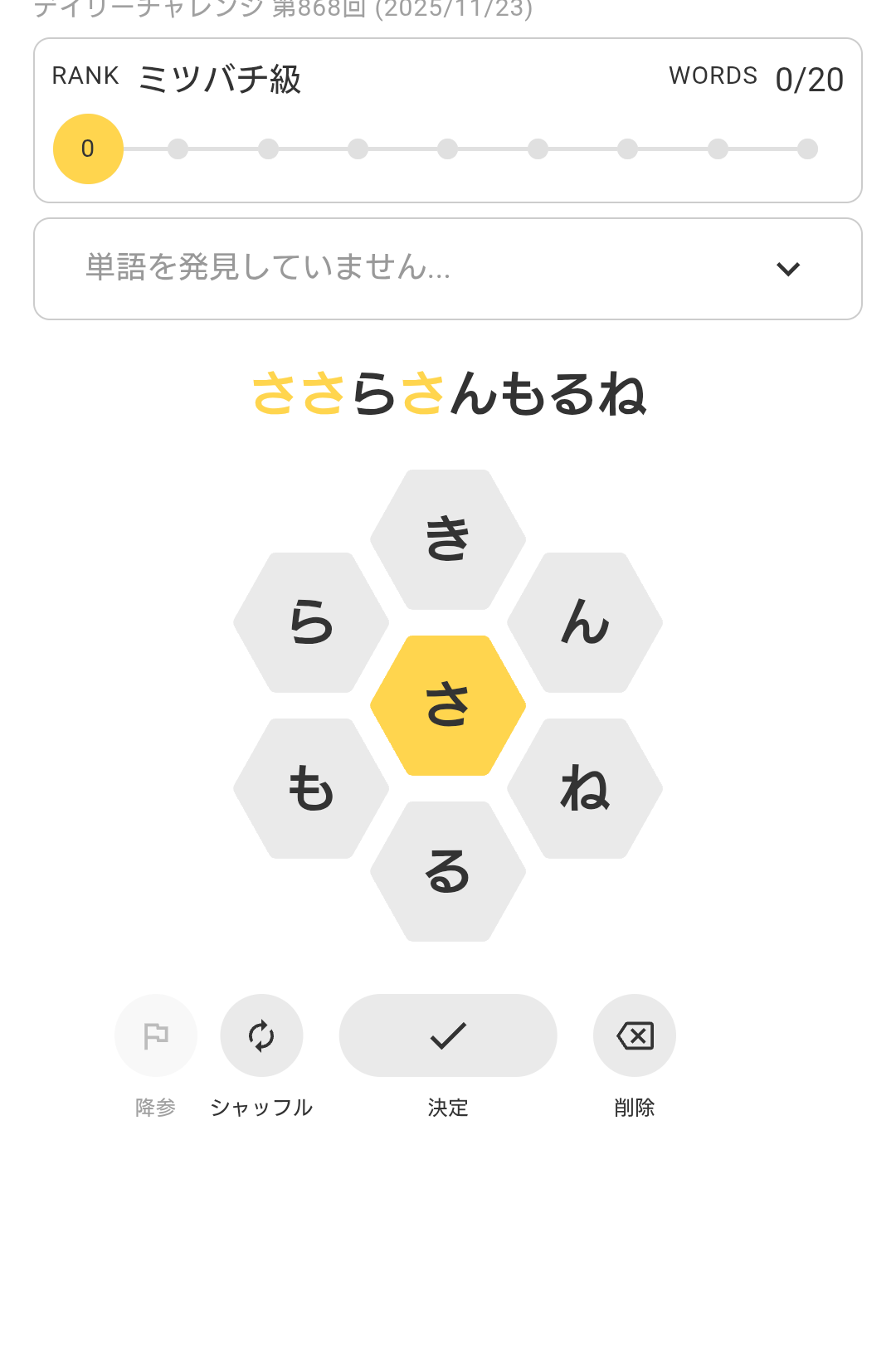The height and width of the screenshot is (1369, 896).
Task: Tap the yellow center さ hexagon
Action: click(x=448, y=705)
